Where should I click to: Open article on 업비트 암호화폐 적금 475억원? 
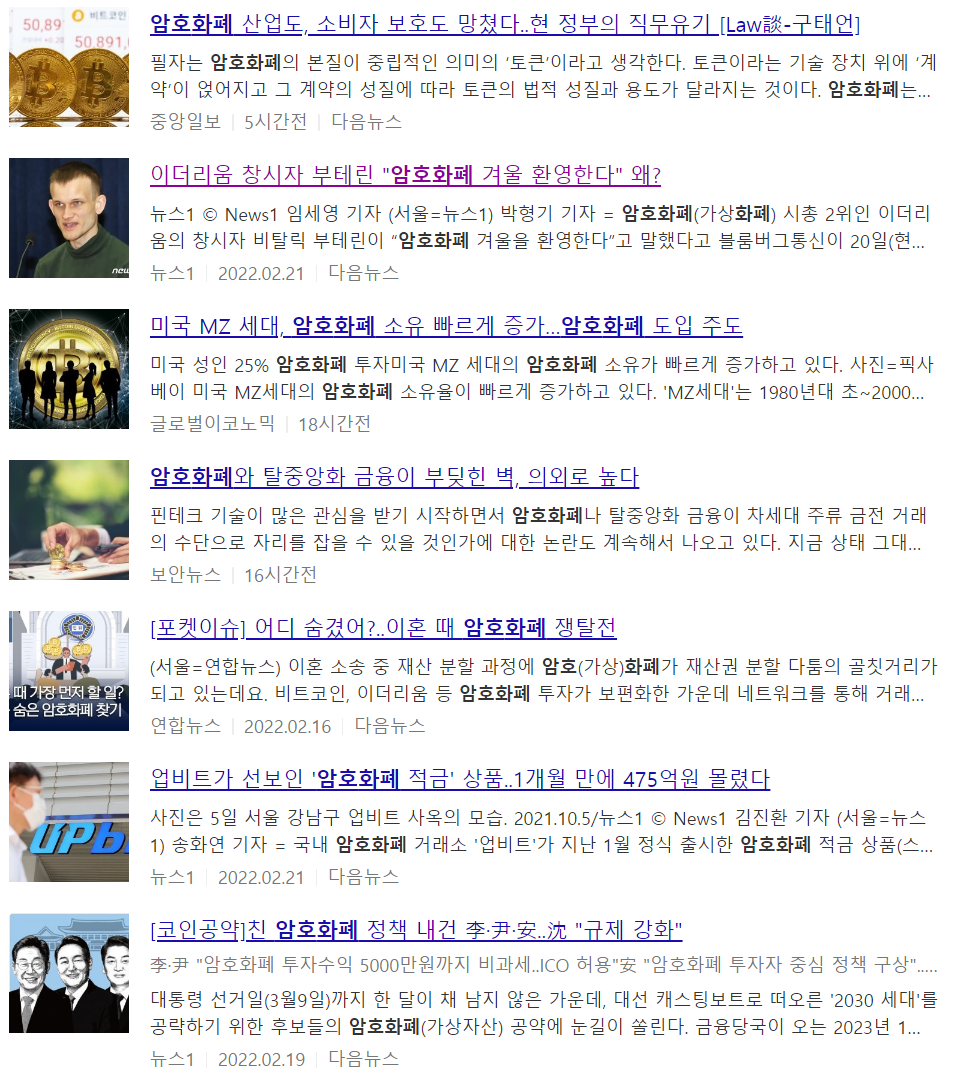[460, 779]
